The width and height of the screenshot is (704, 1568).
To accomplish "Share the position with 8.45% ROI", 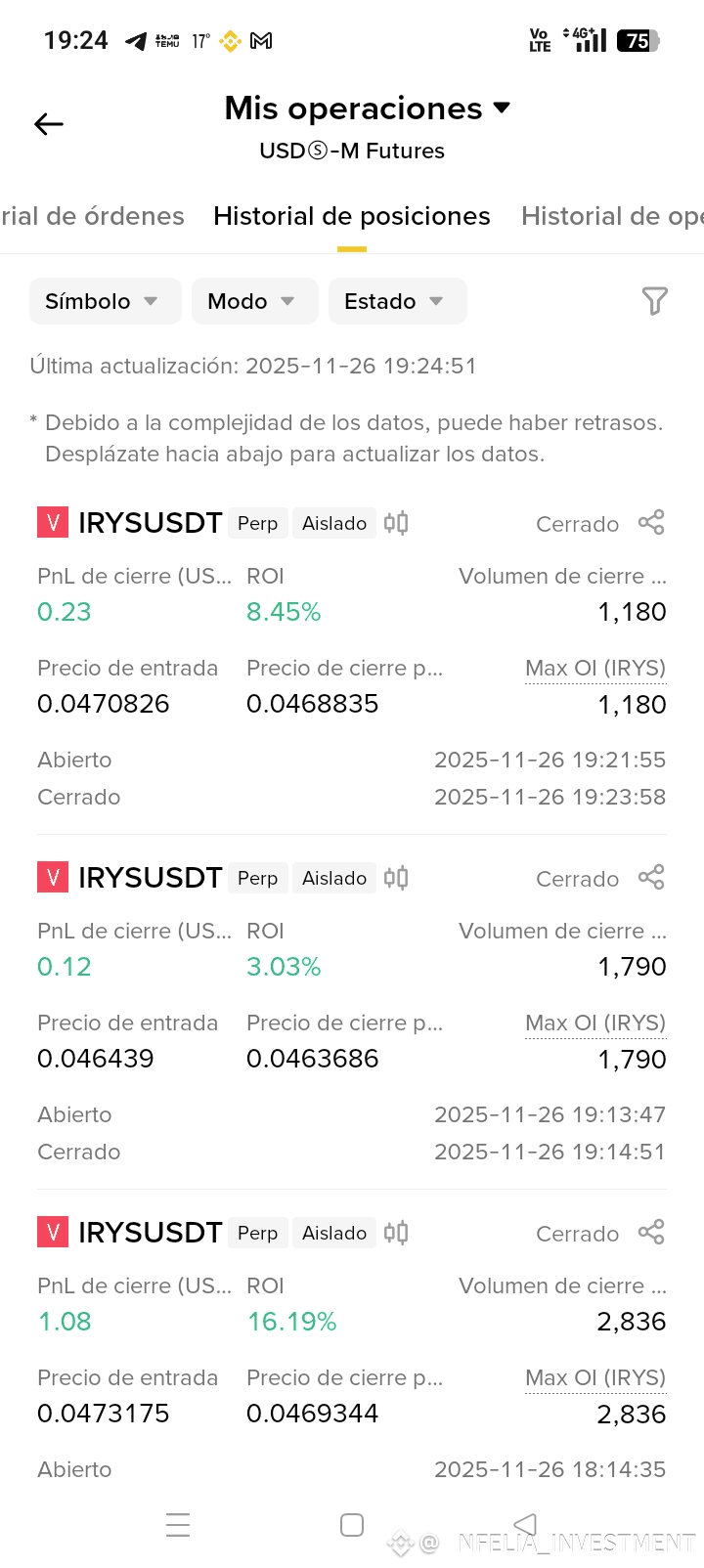I will coord(651,523).
